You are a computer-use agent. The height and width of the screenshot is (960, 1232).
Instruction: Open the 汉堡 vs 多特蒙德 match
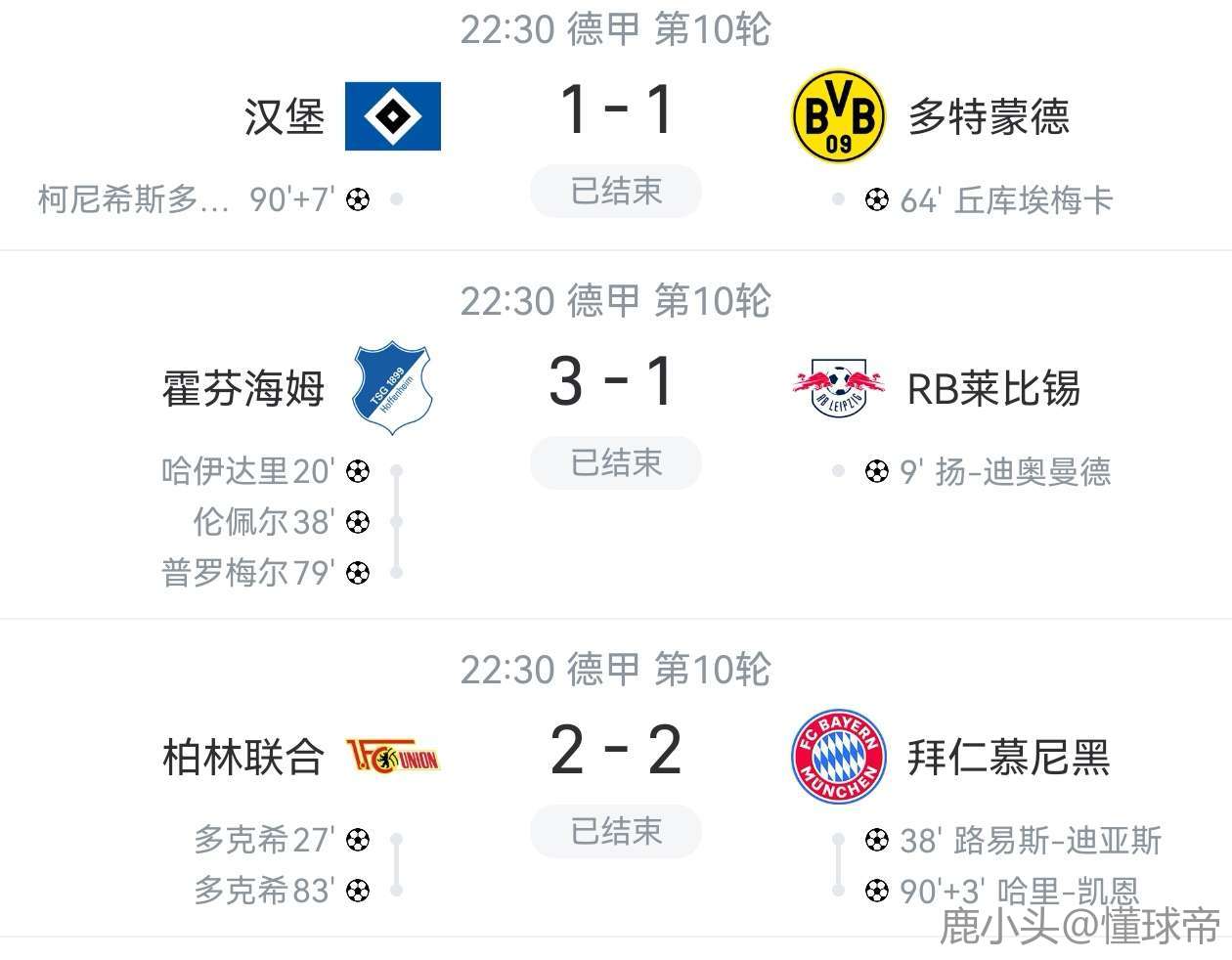(x=616, y=109)
